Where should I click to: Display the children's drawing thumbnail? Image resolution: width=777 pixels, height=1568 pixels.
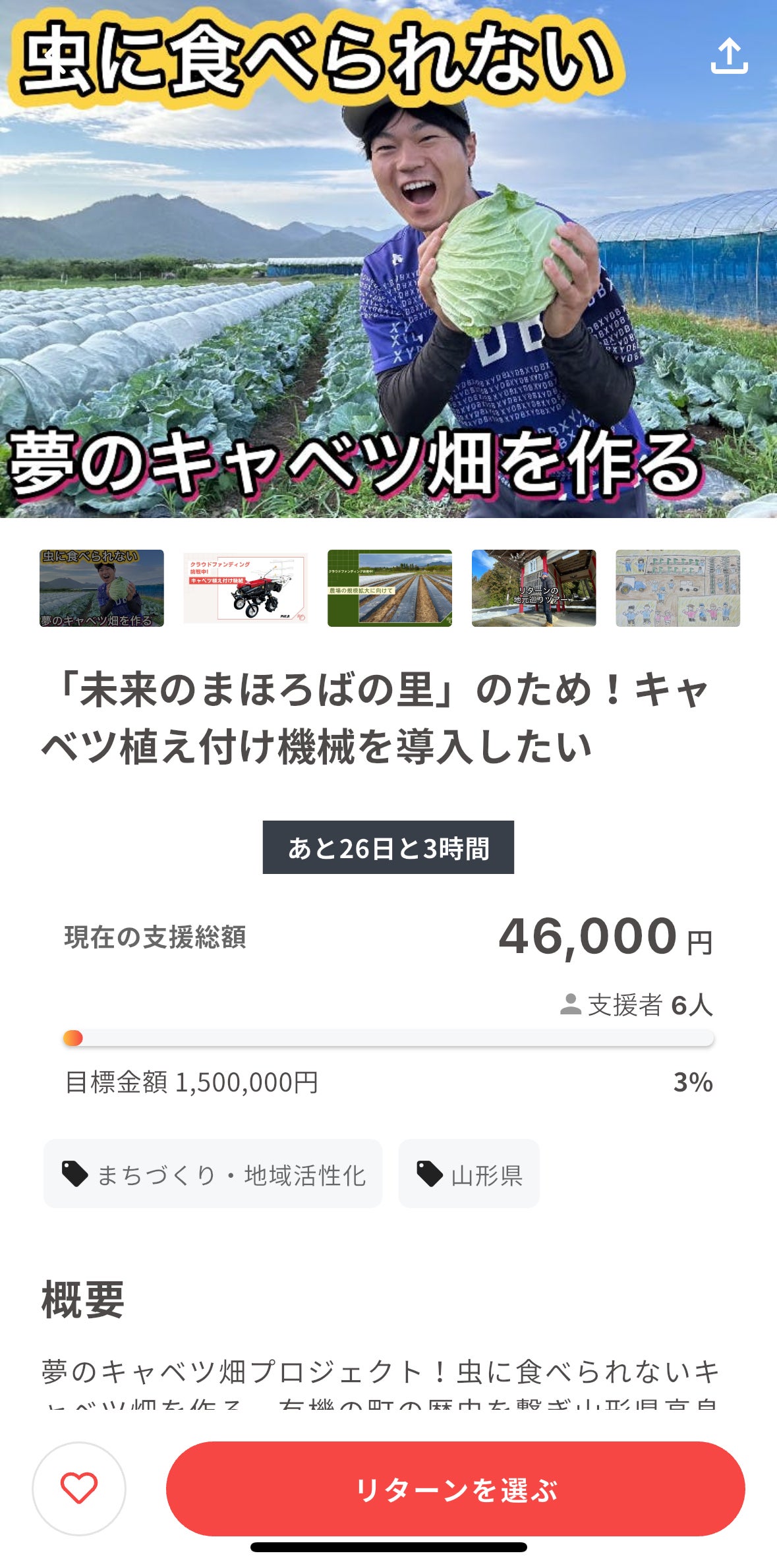(x=677, y=588)
